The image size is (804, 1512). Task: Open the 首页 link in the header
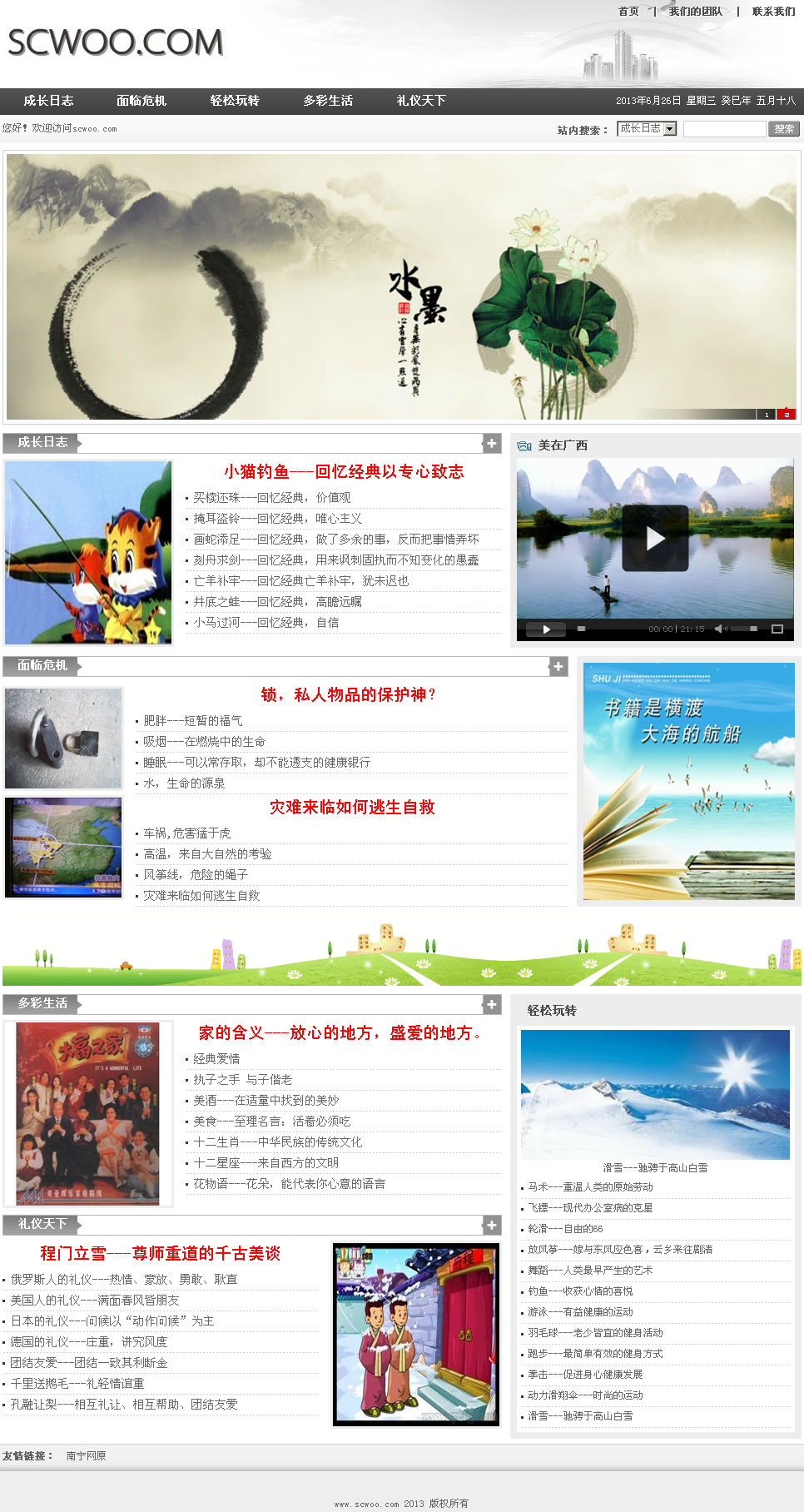[x=628, y=12]
